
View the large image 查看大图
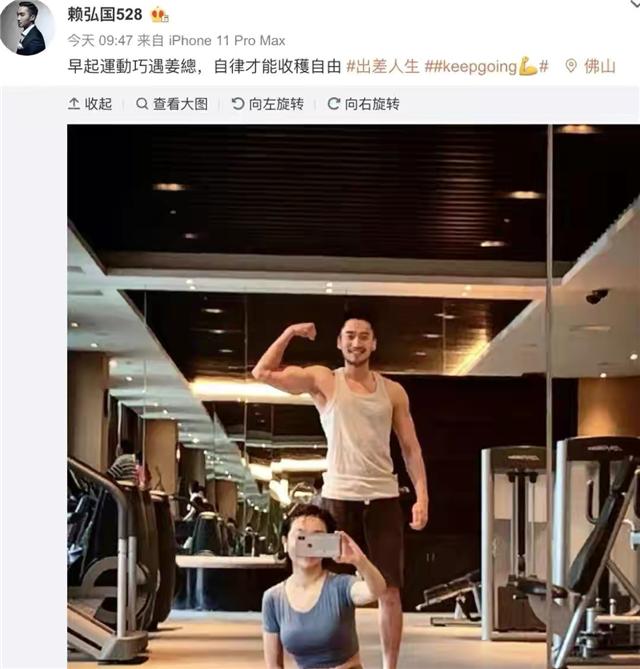(x=172, y=104)
